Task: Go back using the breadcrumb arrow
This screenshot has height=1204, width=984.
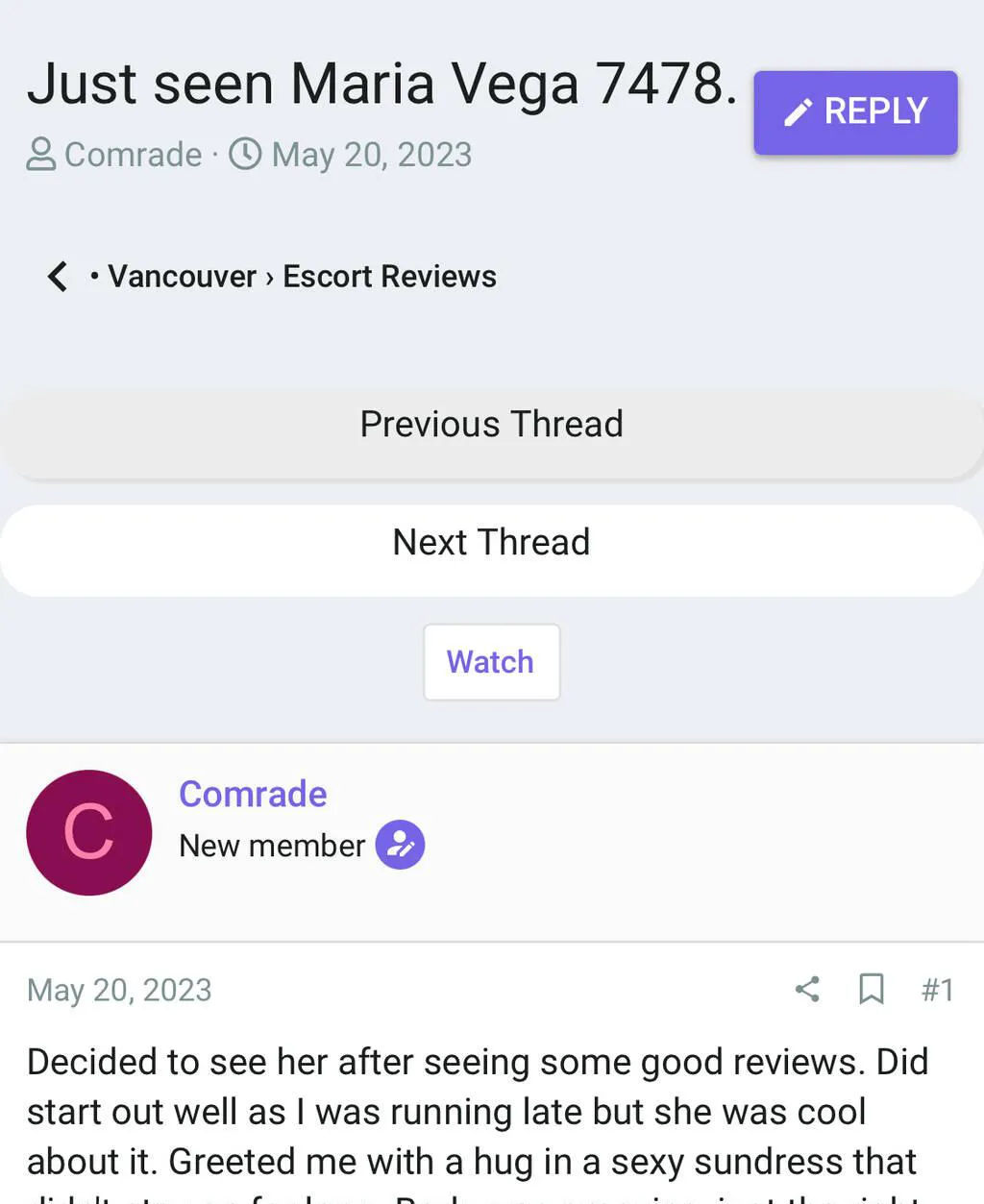Action: click(x=58, y=277)
